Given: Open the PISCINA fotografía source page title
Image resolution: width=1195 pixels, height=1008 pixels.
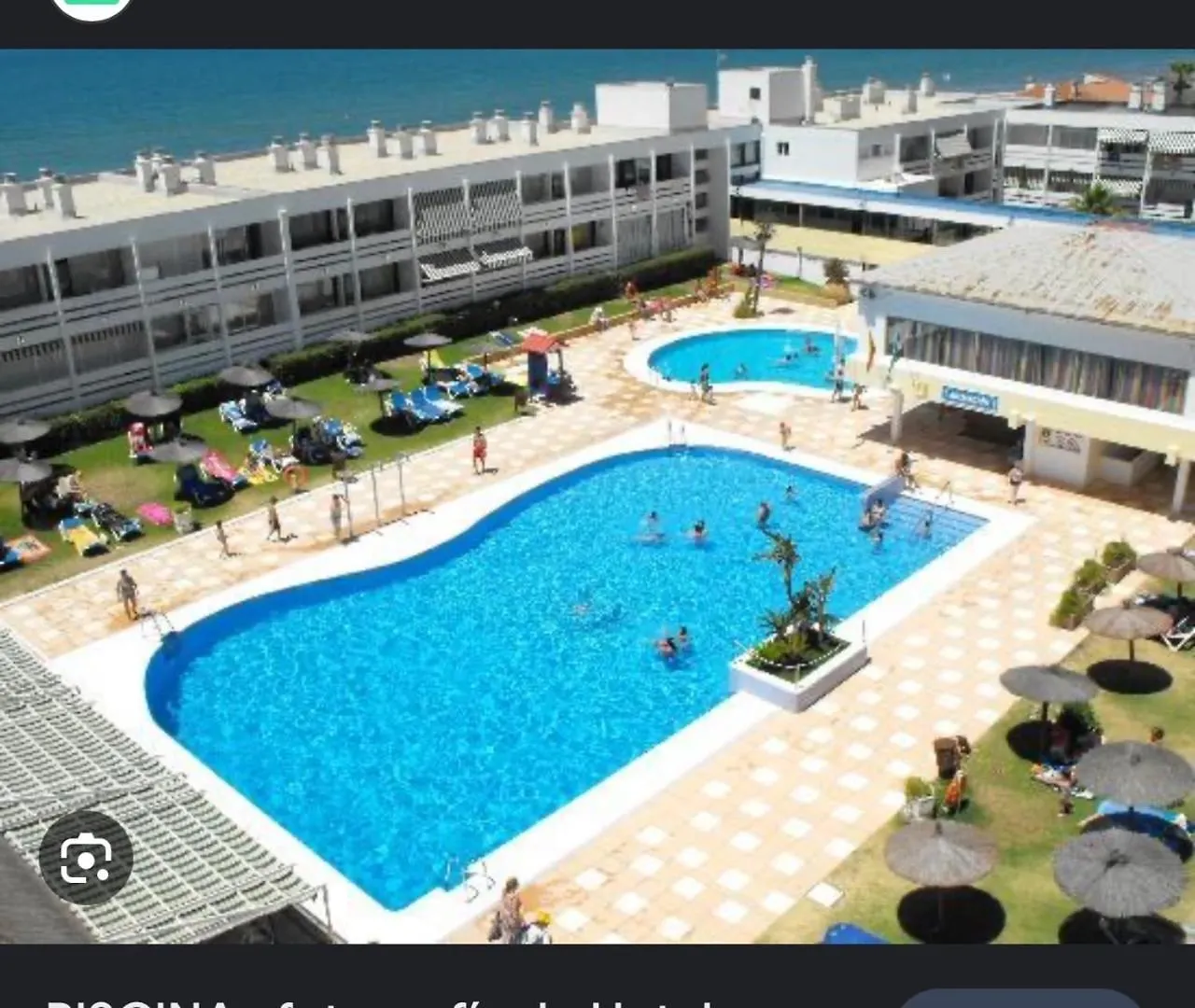Looking at the screenshot, I should point(373,1001).
